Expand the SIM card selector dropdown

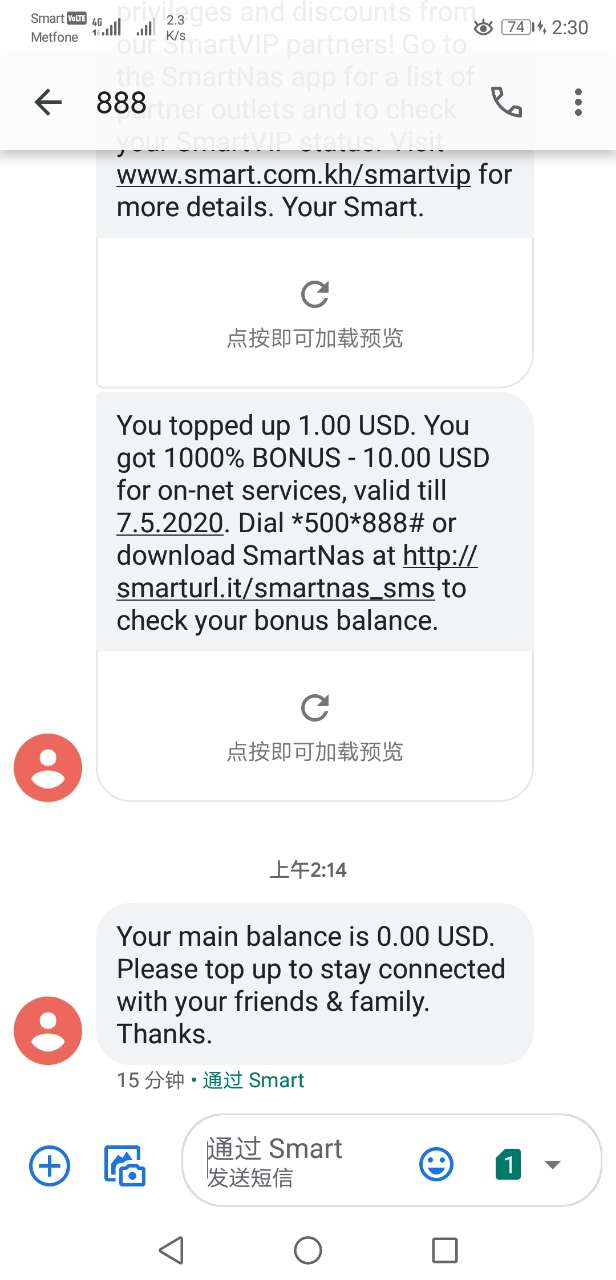point(552,1164)
